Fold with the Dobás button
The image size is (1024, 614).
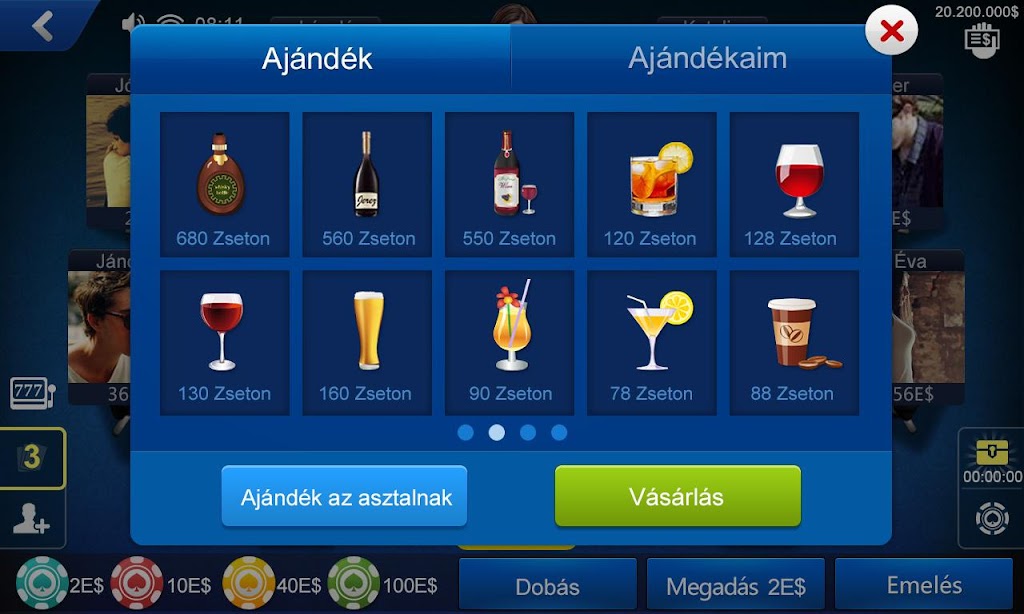coord(547,585)
